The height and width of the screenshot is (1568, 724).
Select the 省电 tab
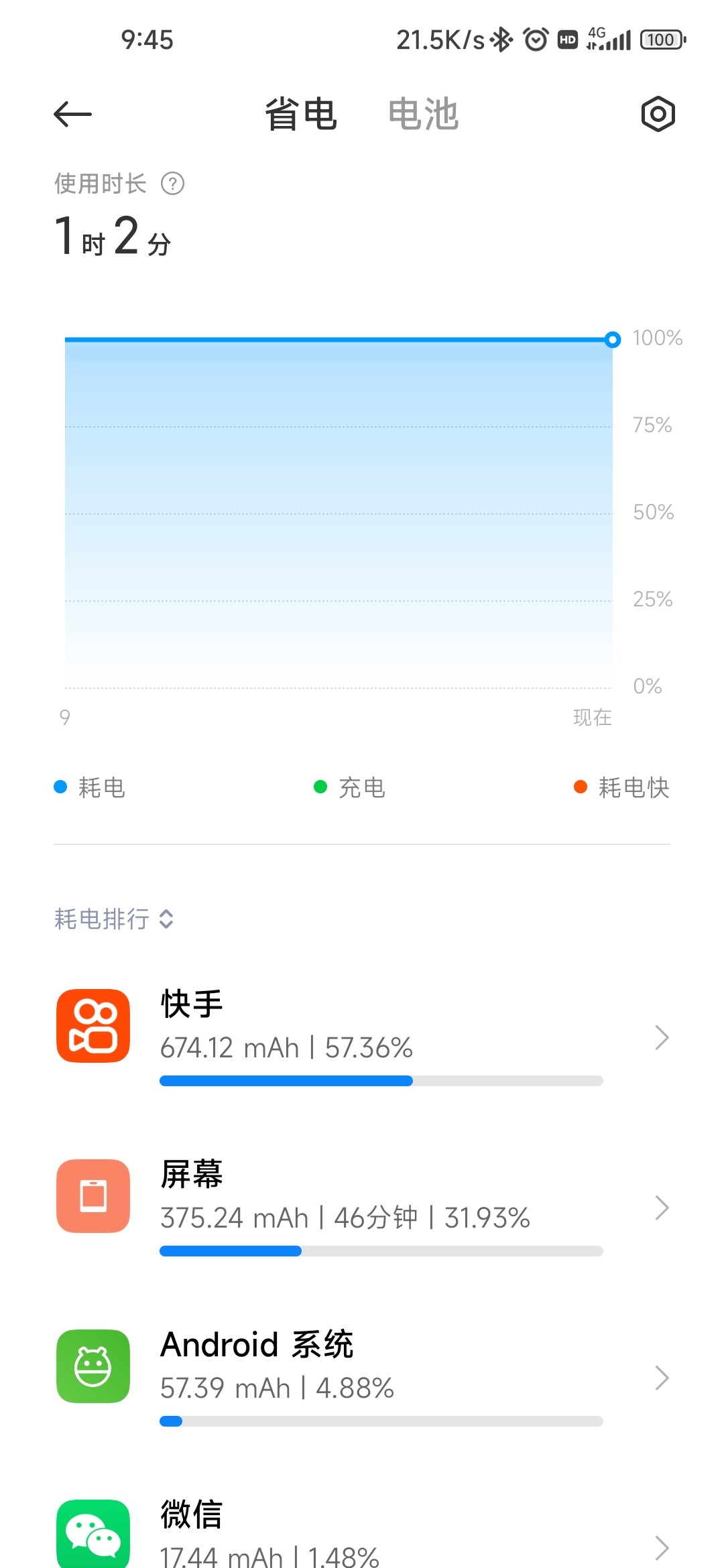(301, 114)
